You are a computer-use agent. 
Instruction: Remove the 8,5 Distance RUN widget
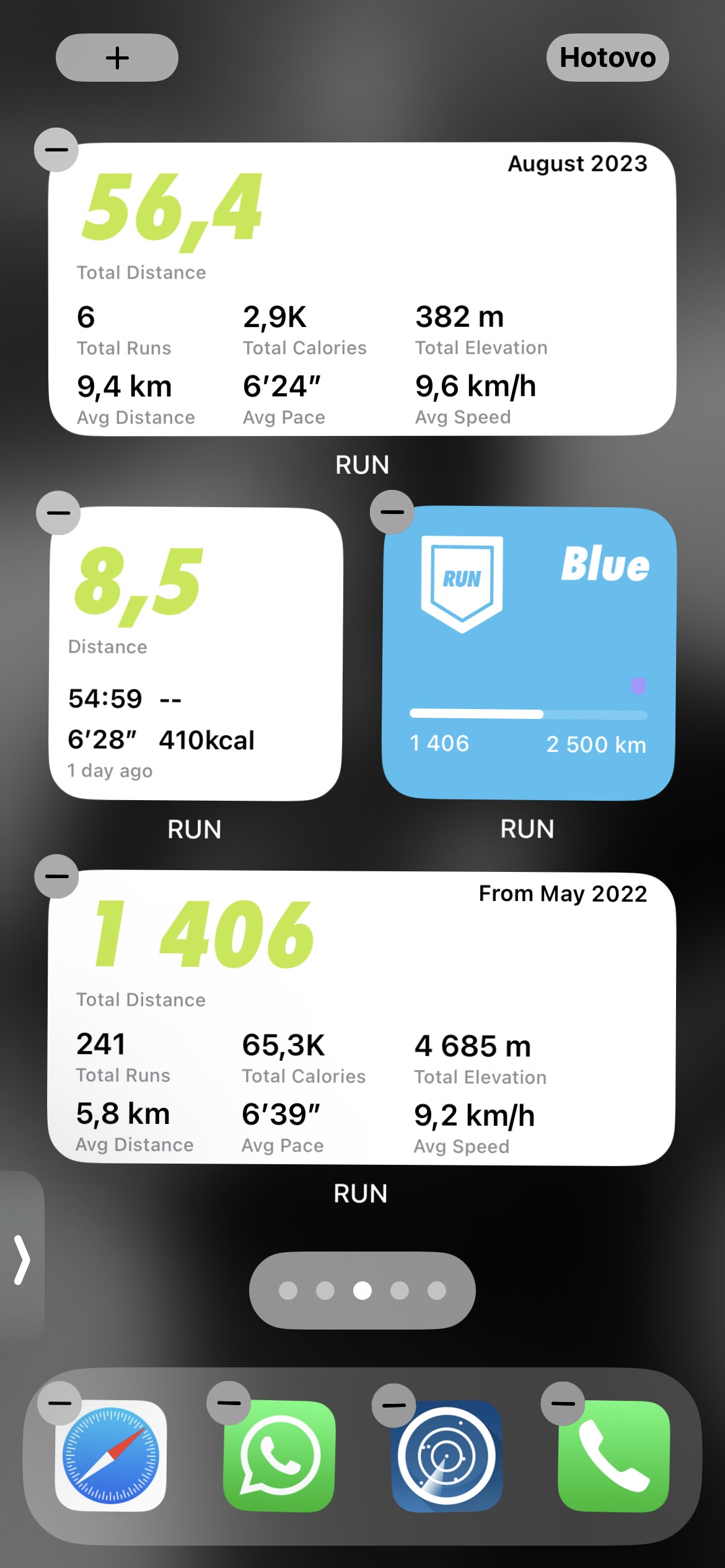(58, 513)
